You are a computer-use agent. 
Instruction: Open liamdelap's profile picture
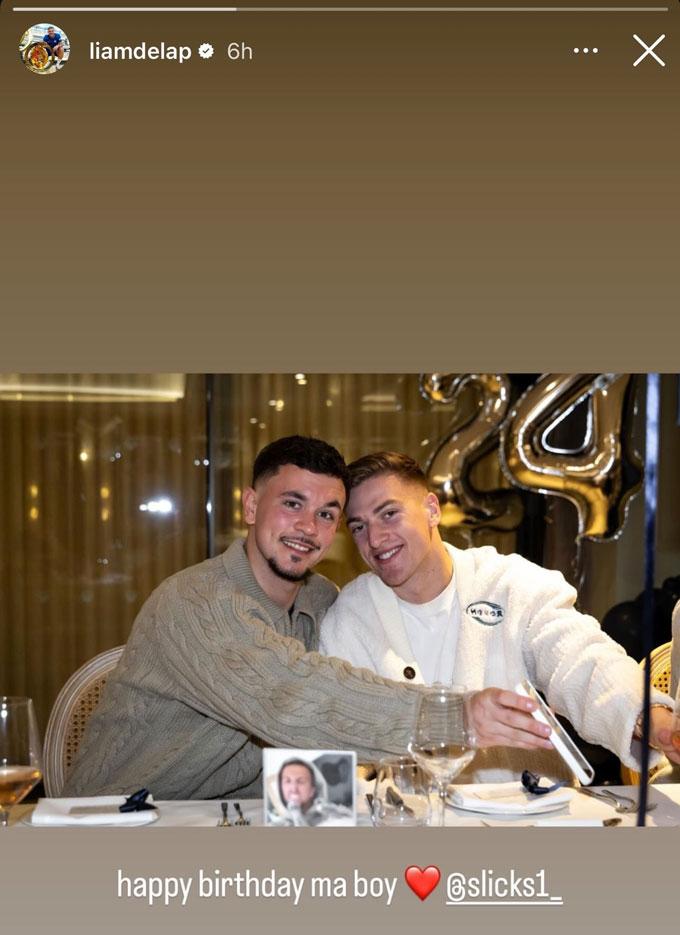[44, 49]
